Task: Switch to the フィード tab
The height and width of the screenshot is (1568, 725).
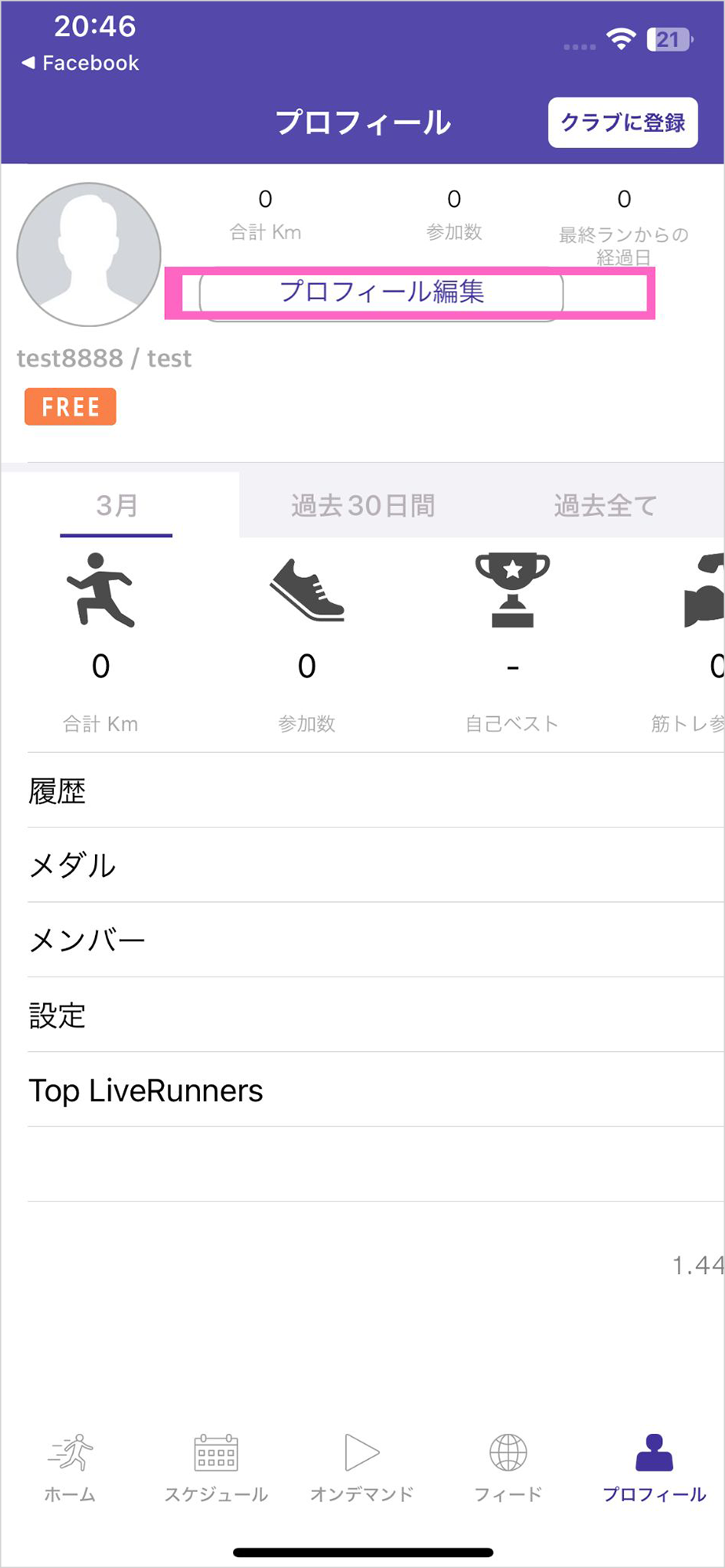Action: point(508,1467)
